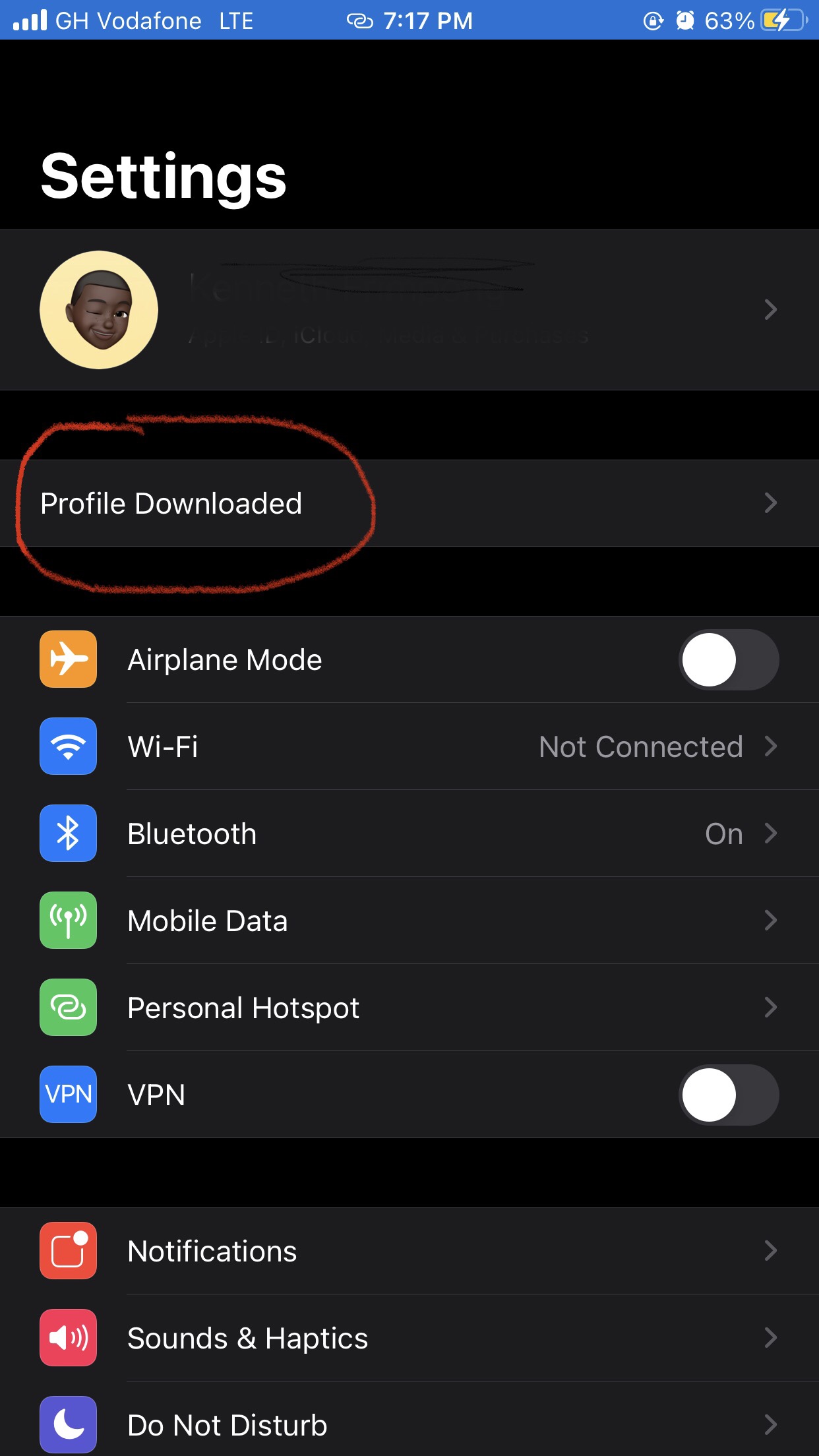Tap the Wi-Fi icon

click(68, 746)
